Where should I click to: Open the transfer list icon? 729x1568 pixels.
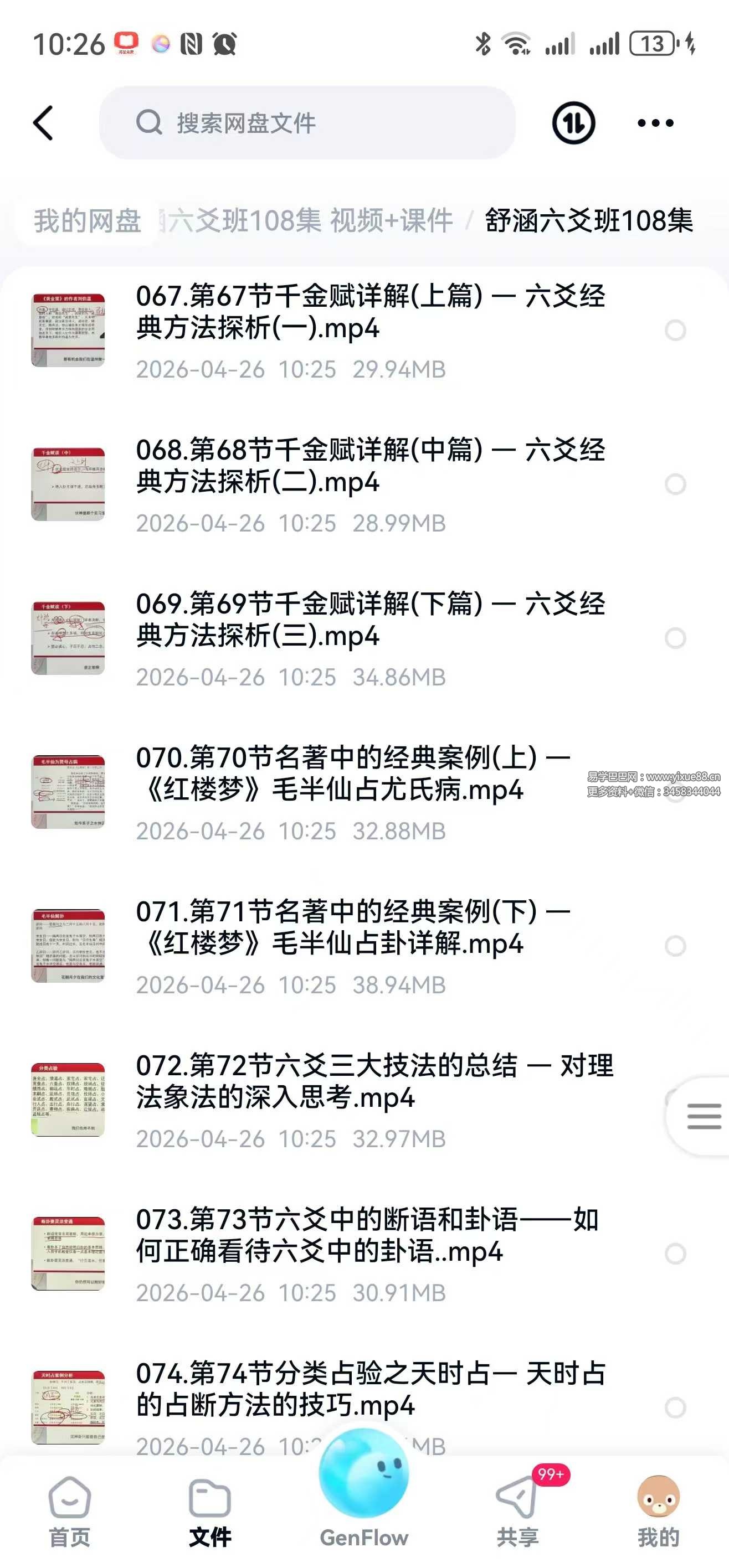point(573,123)
